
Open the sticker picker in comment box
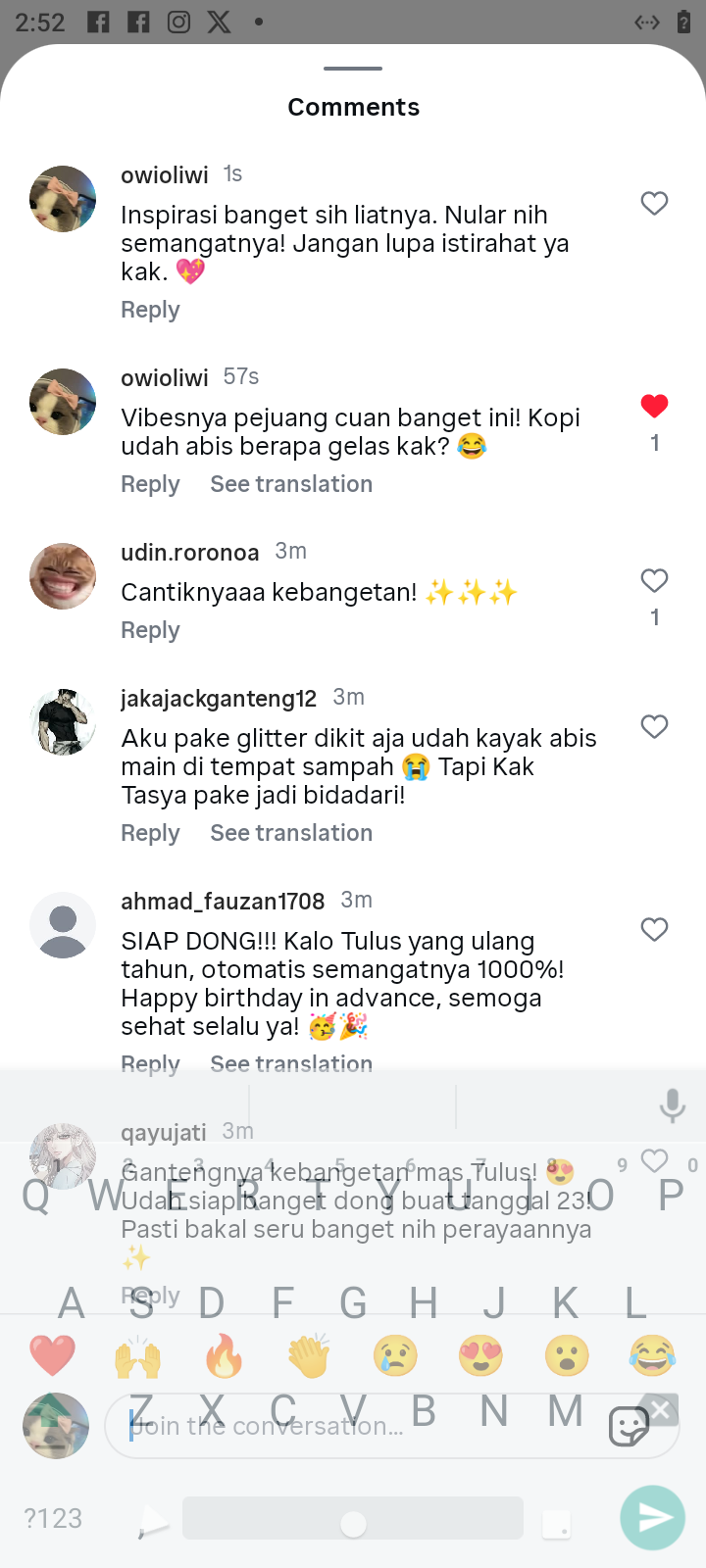(629, 1426)
